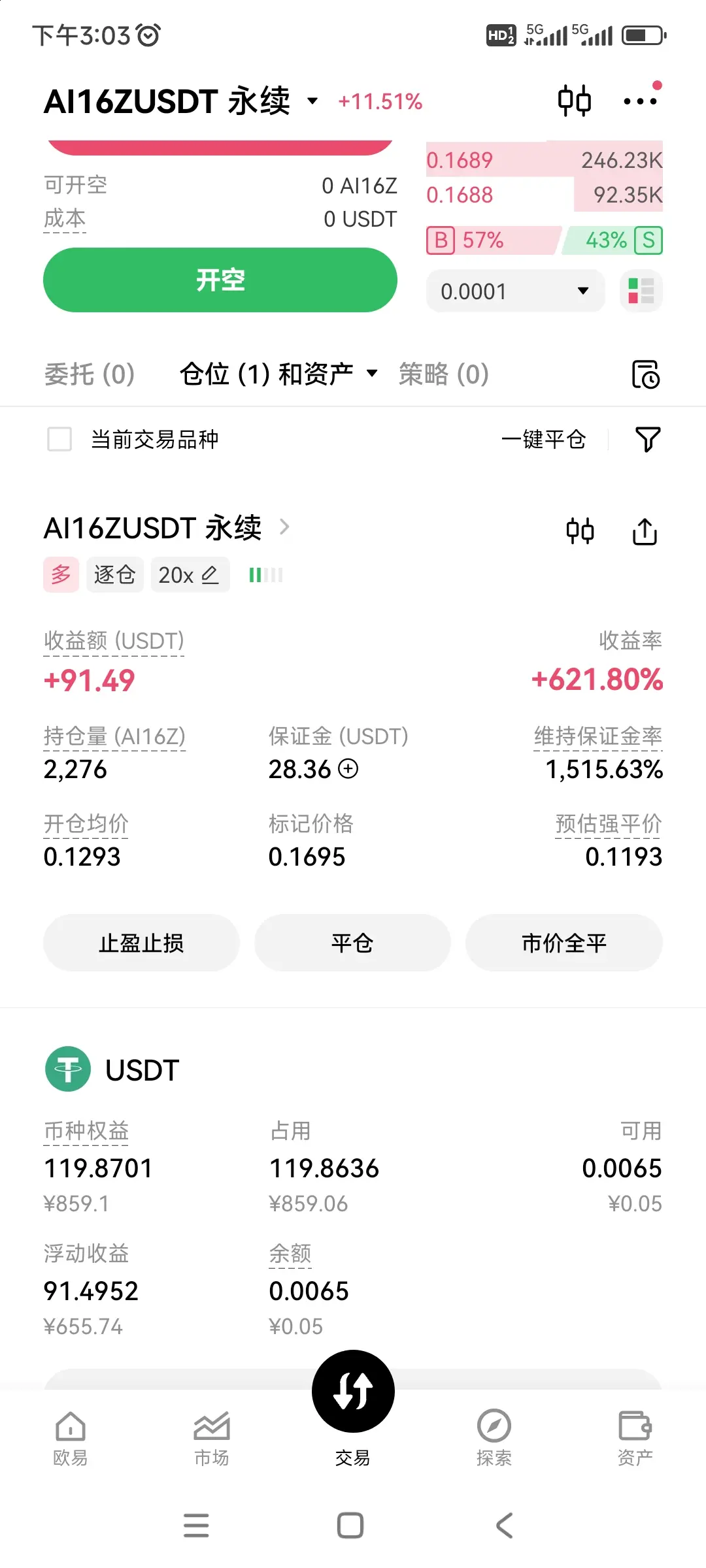706x1568 pixels.
Task: Change the order book layout view
Action: click(x=641, y=291)
